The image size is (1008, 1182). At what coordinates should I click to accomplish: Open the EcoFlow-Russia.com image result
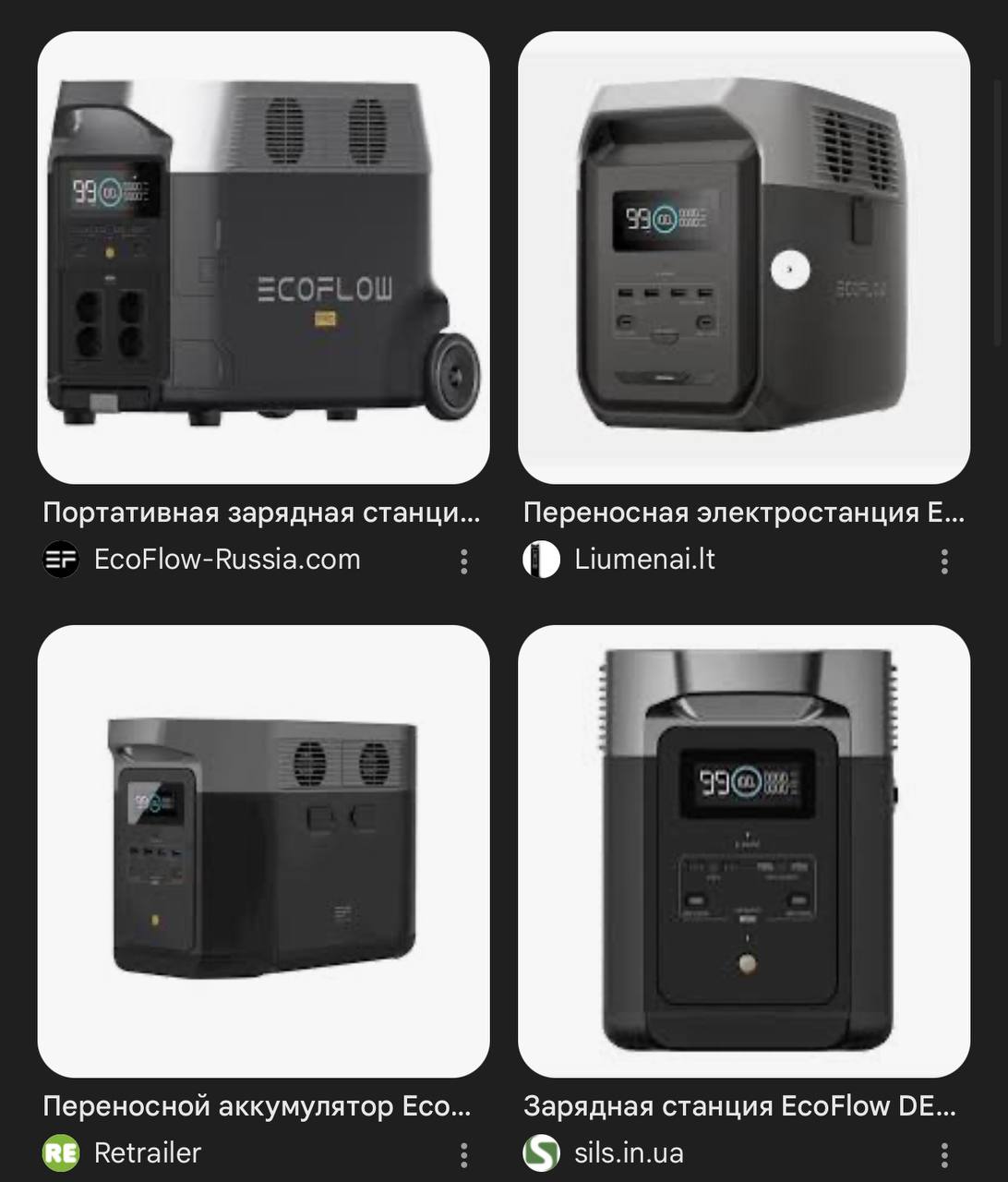(263, 258)
